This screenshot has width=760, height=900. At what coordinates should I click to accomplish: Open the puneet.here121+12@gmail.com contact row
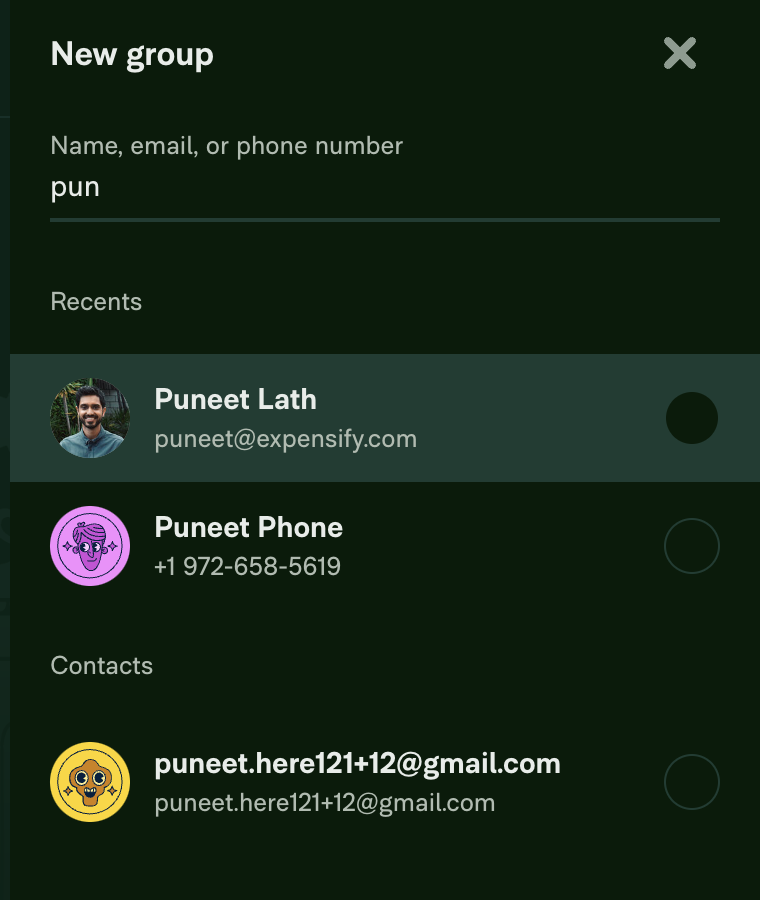[356, 782]
